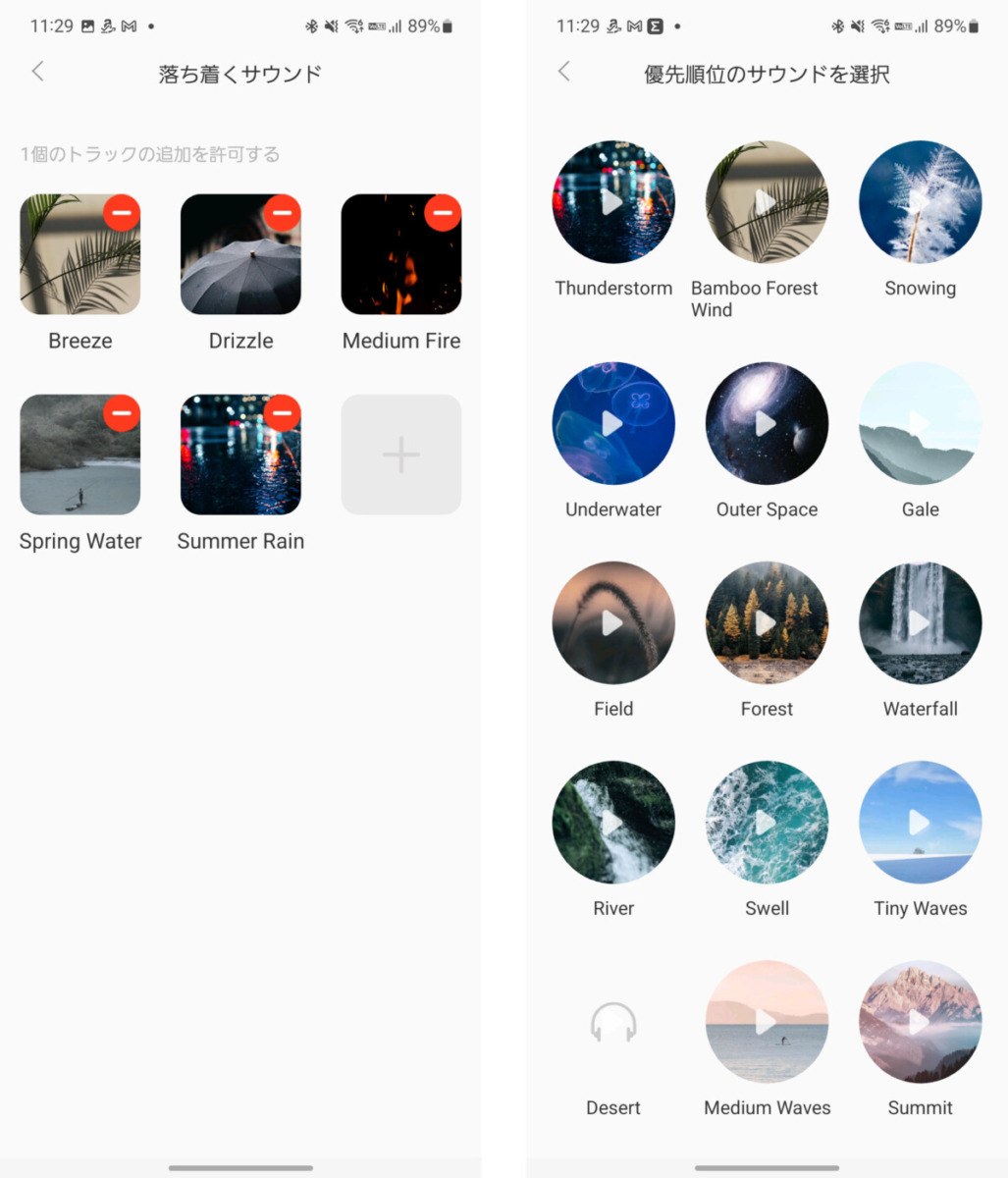Choose the Gale sound
1008x1178 pixels.
click(920, 424)
